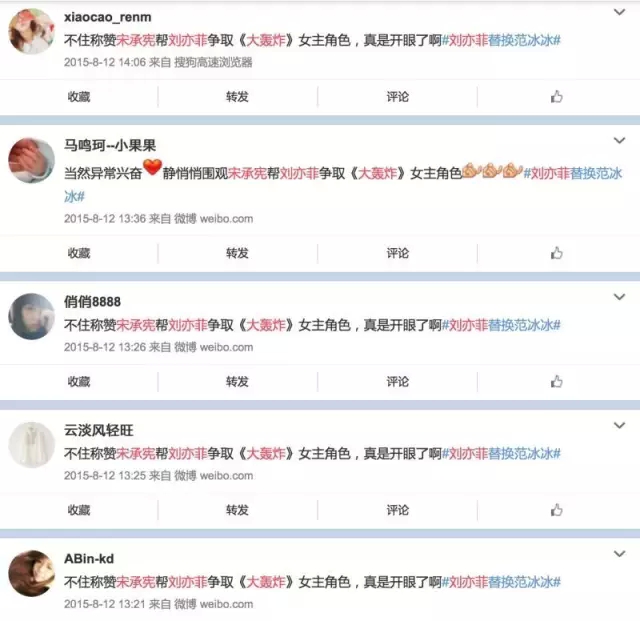
Task: Open 马鸣珂--小果果's profile name
Action: (110, 146)
